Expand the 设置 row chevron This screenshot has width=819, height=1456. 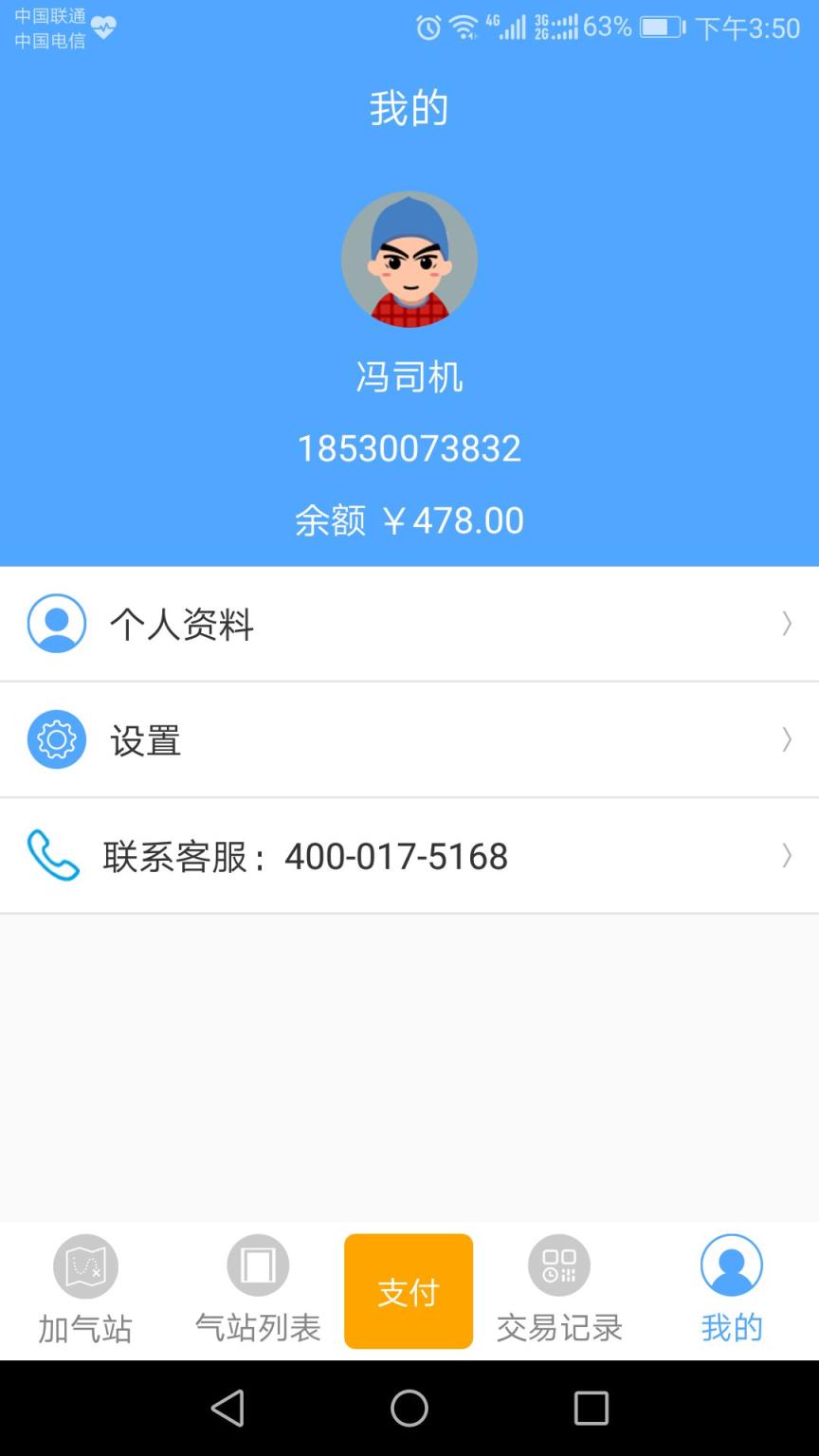pos(787,739)
